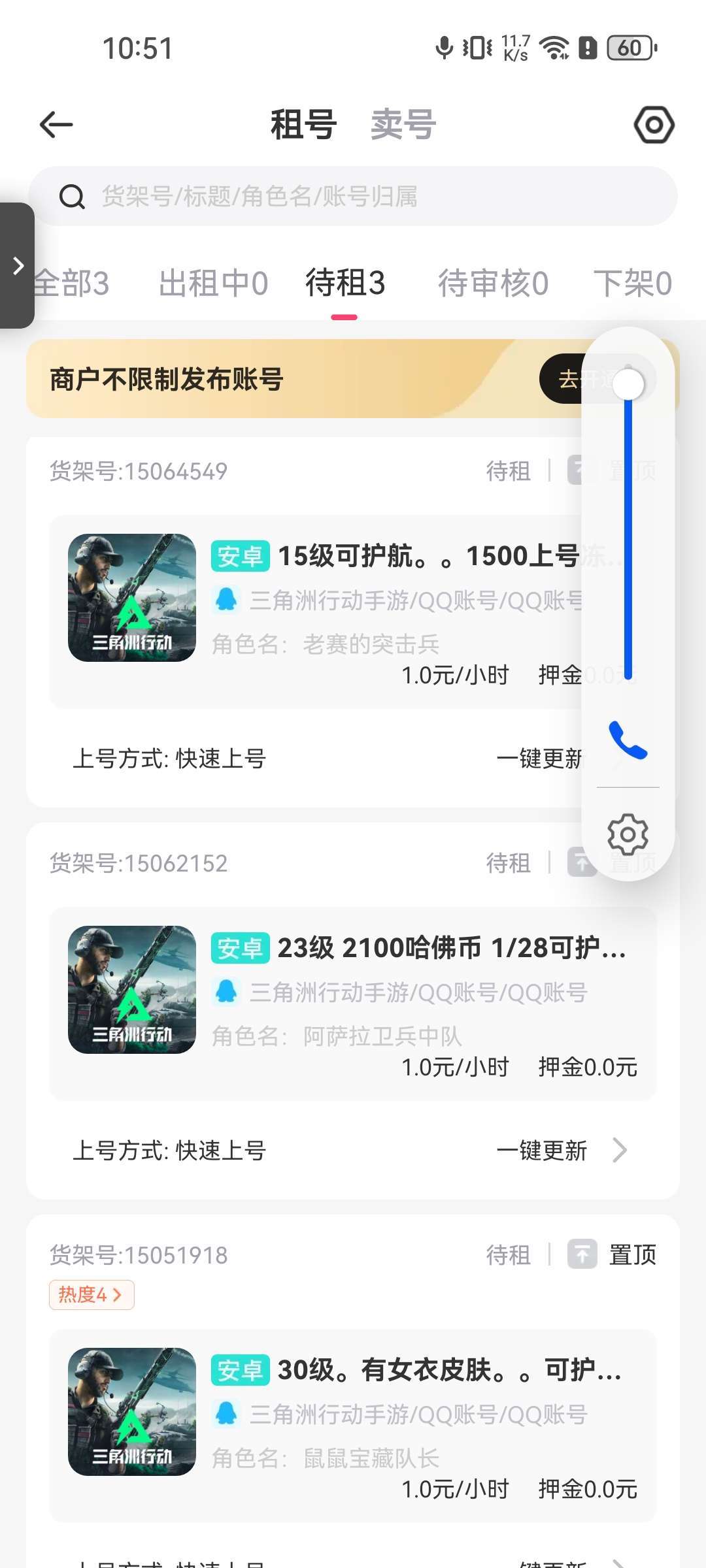Open the hexagon settings icon
Screen dimensions: 706x1568
pyautogui.click(x=654, y=124)
